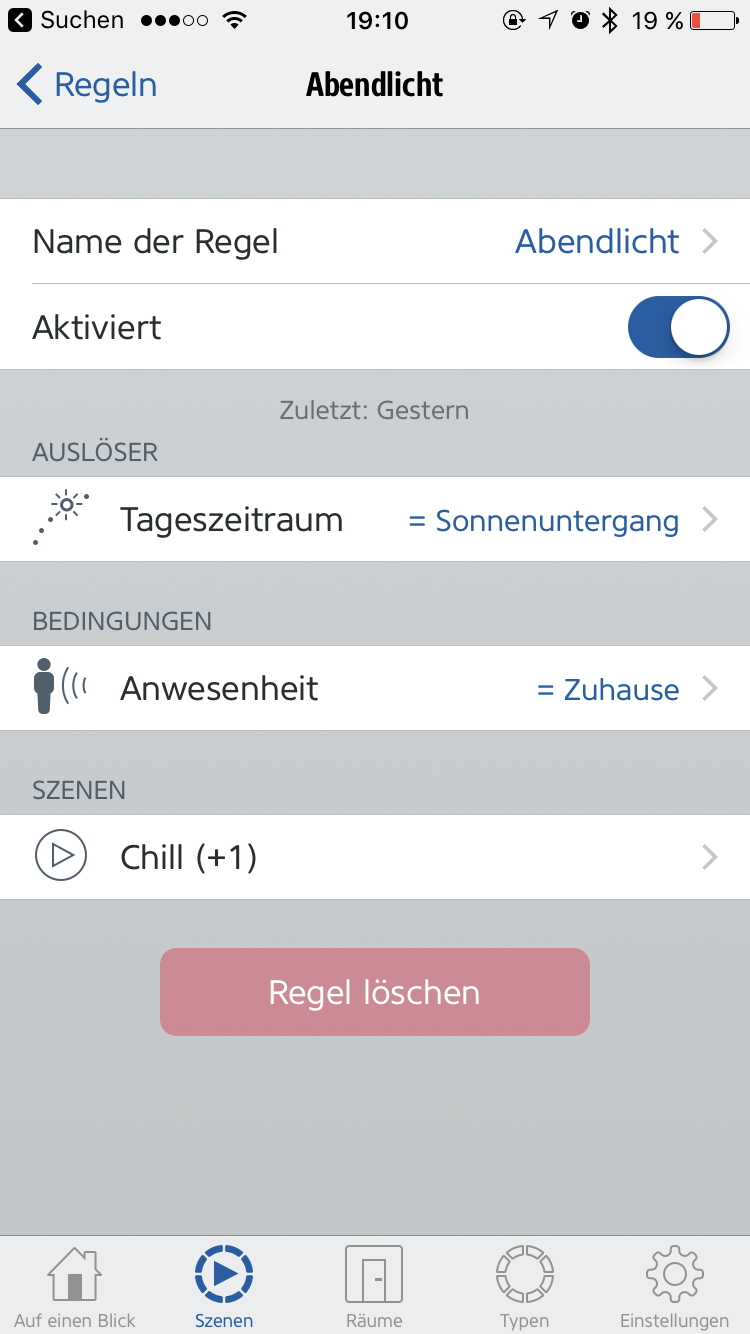Return to previous app via Suchen
750x1334 pixels.
[66, 20]
